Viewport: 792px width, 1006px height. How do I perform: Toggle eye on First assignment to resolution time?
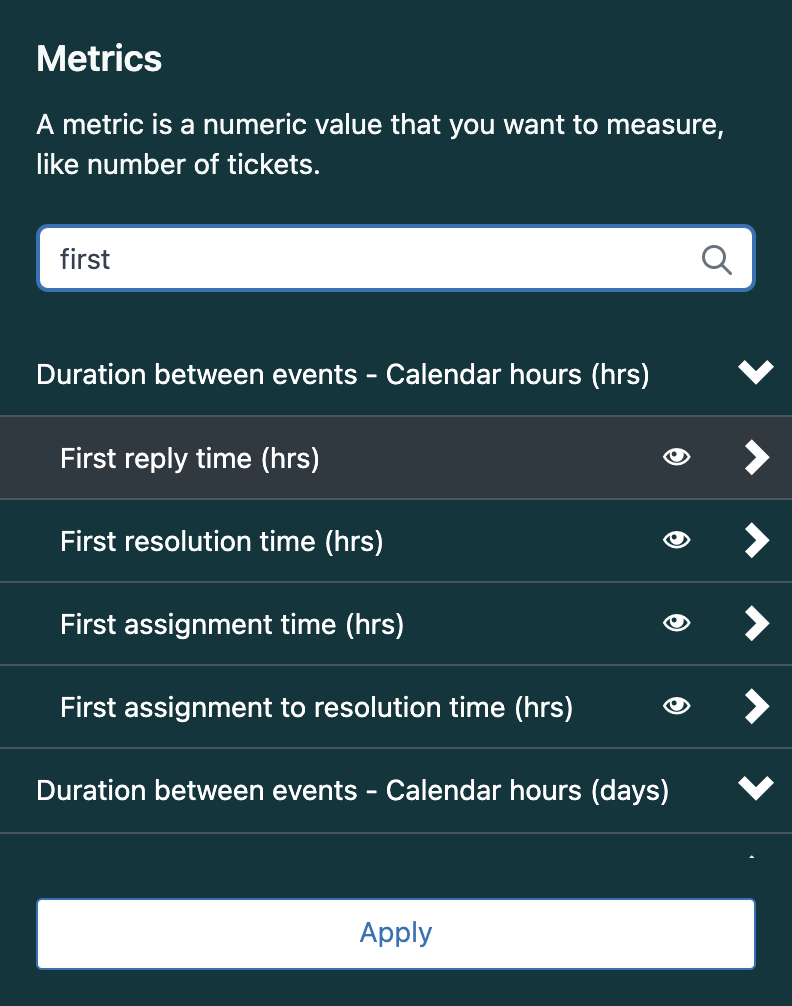coord(676,706)
